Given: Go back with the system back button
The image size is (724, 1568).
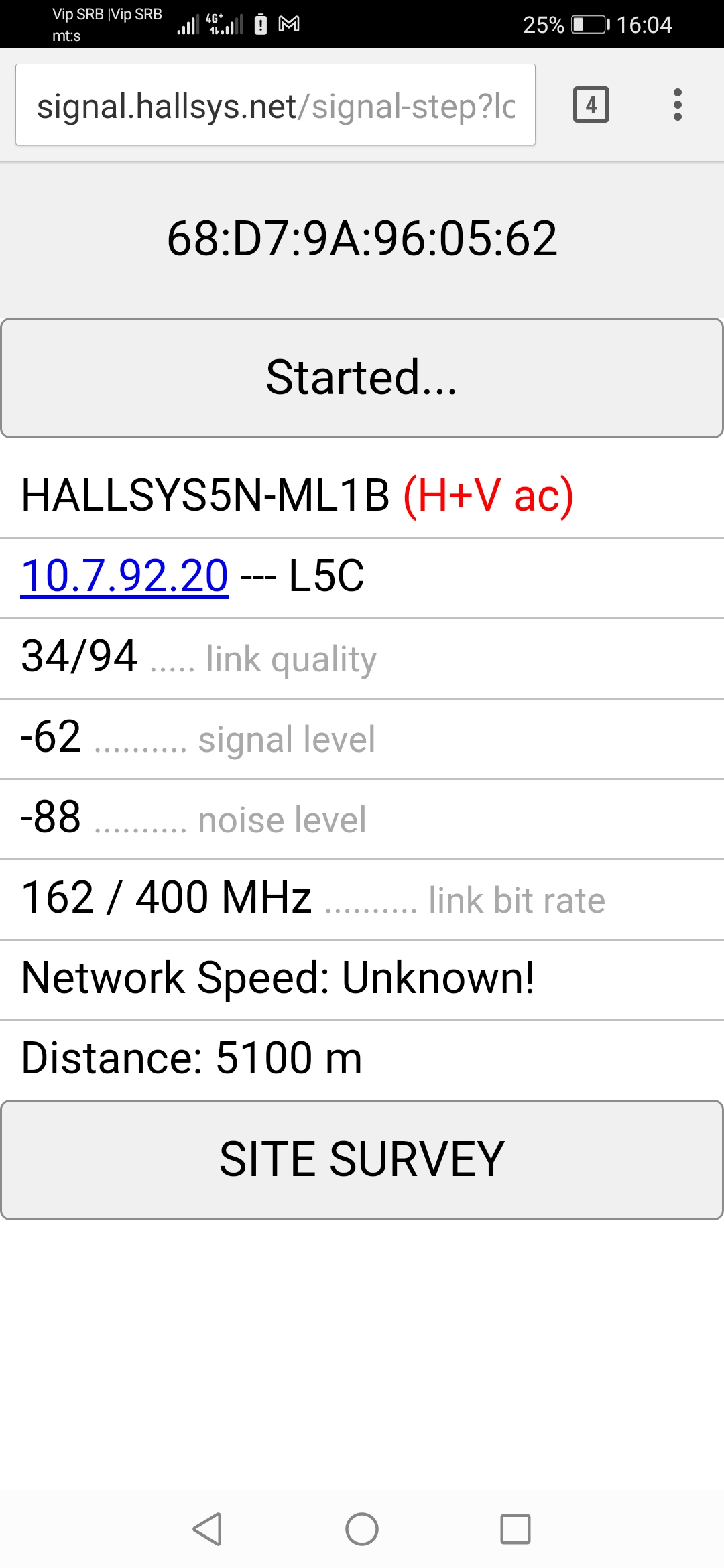Looking at the screenshot, I should 207,1529.
